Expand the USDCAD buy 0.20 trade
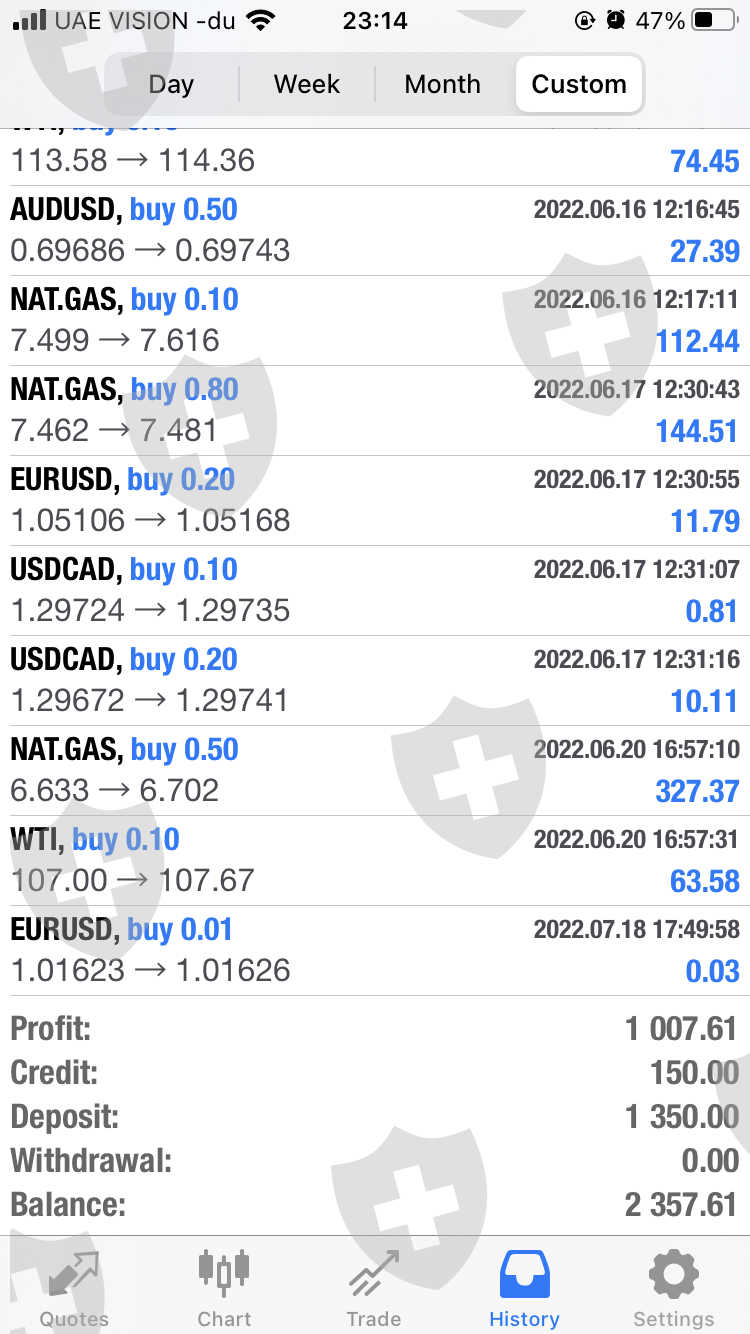 [375, 680]
